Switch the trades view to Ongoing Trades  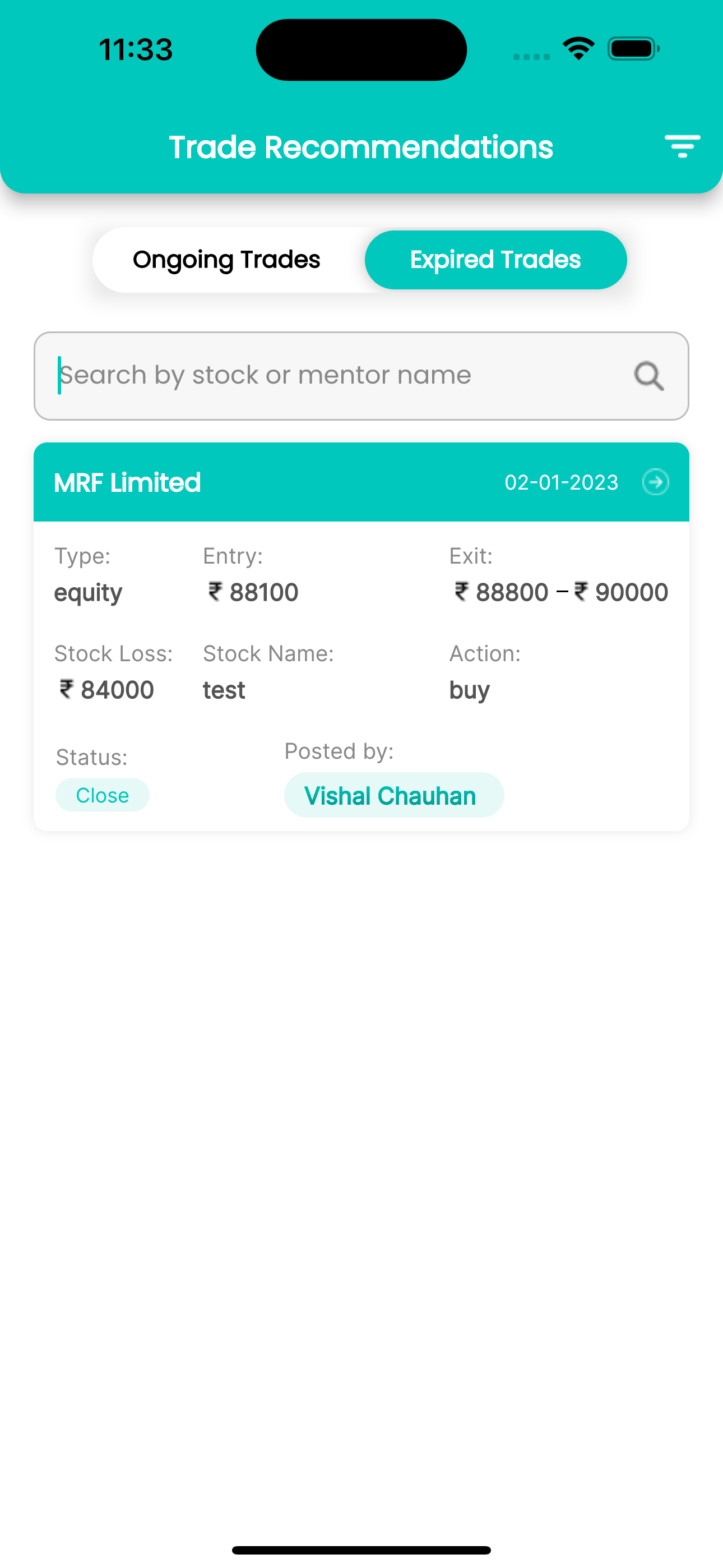pos(226,259)
